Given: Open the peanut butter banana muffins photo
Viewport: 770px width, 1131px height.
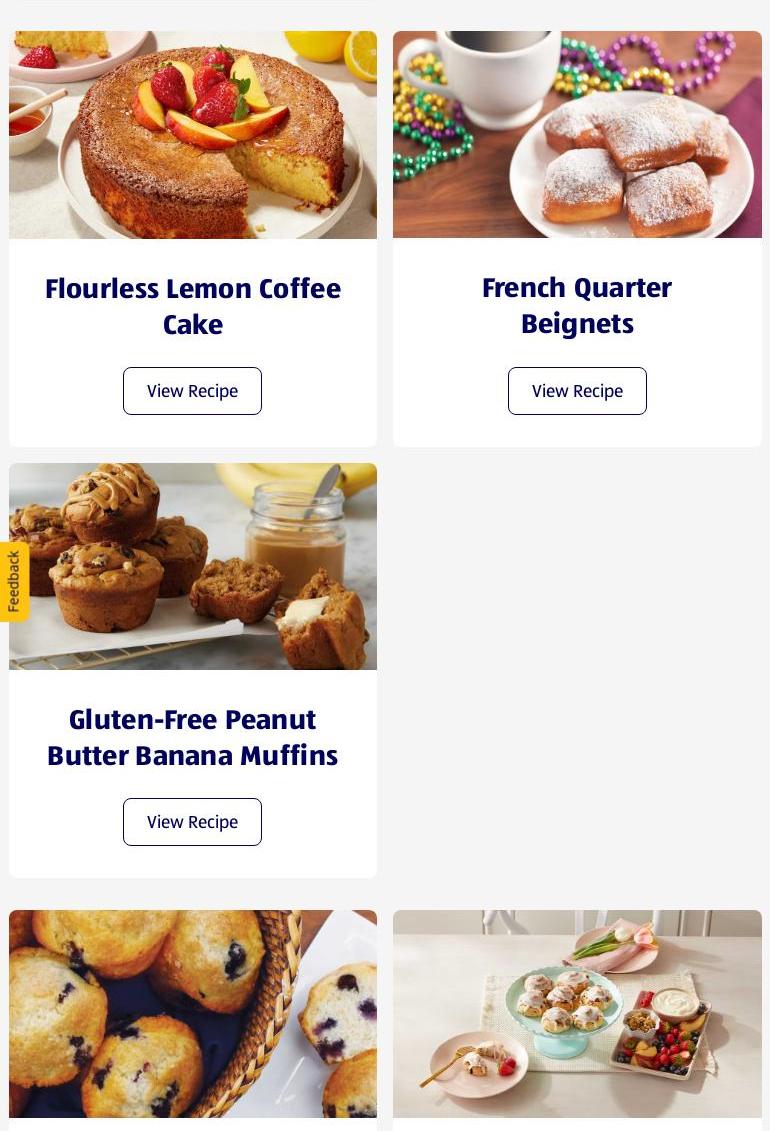Looking at the screenshot, I should (193, 566).
